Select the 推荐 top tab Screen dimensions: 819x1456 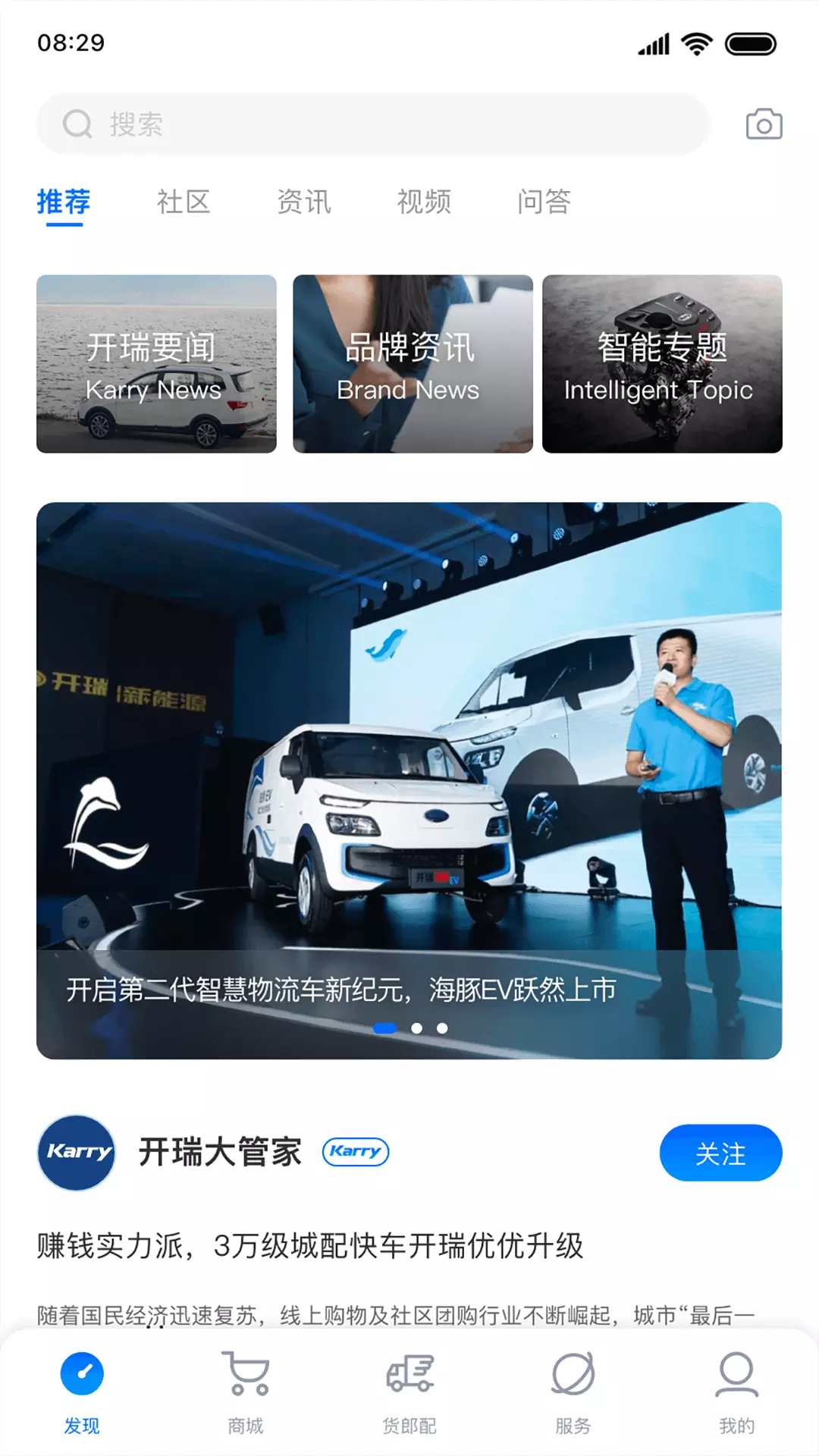pyautogui.click(x=64, y=202)
